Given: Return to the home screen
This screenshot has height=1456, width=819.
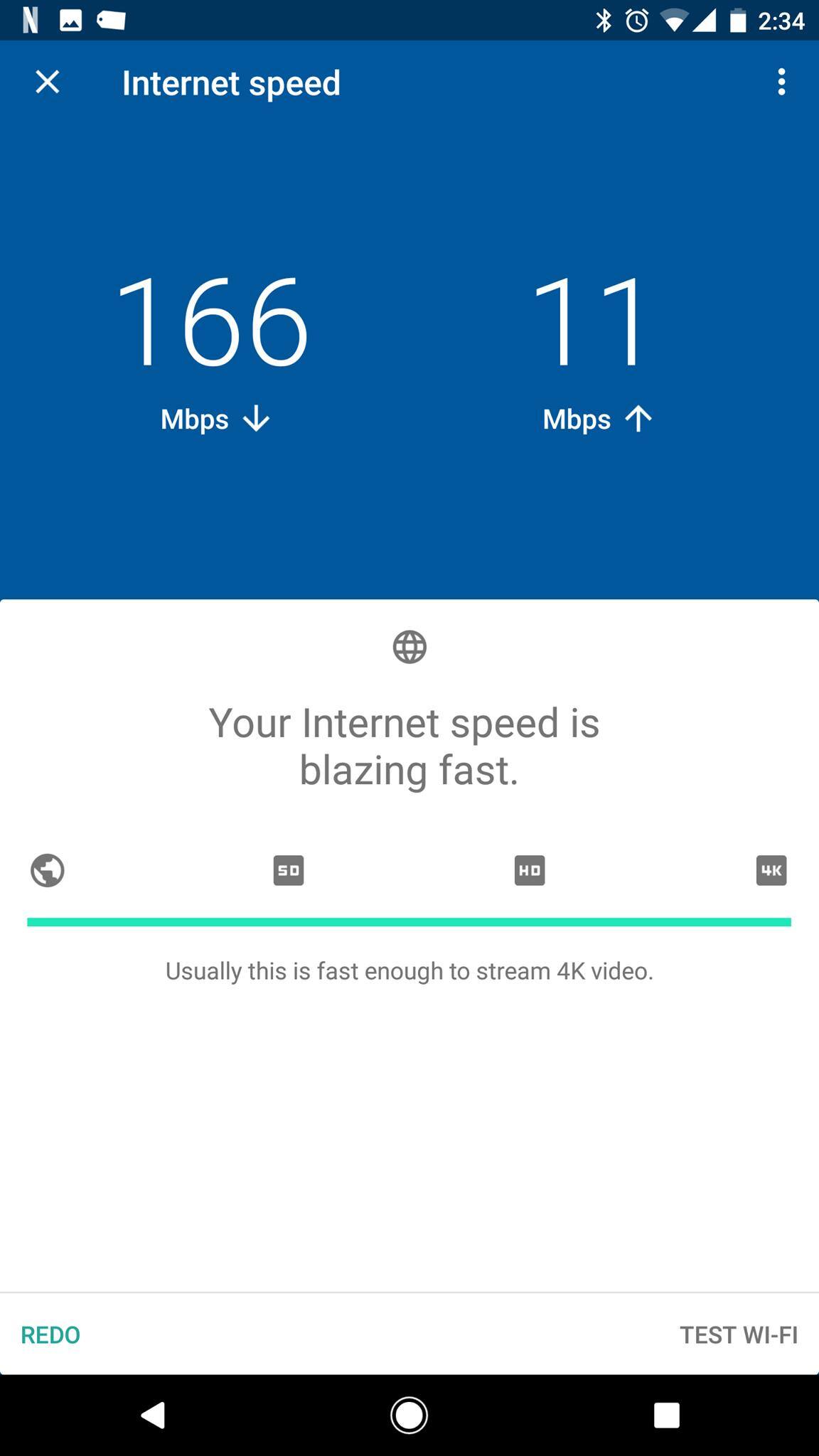Looking at the screenshot, I should 409,1415.
